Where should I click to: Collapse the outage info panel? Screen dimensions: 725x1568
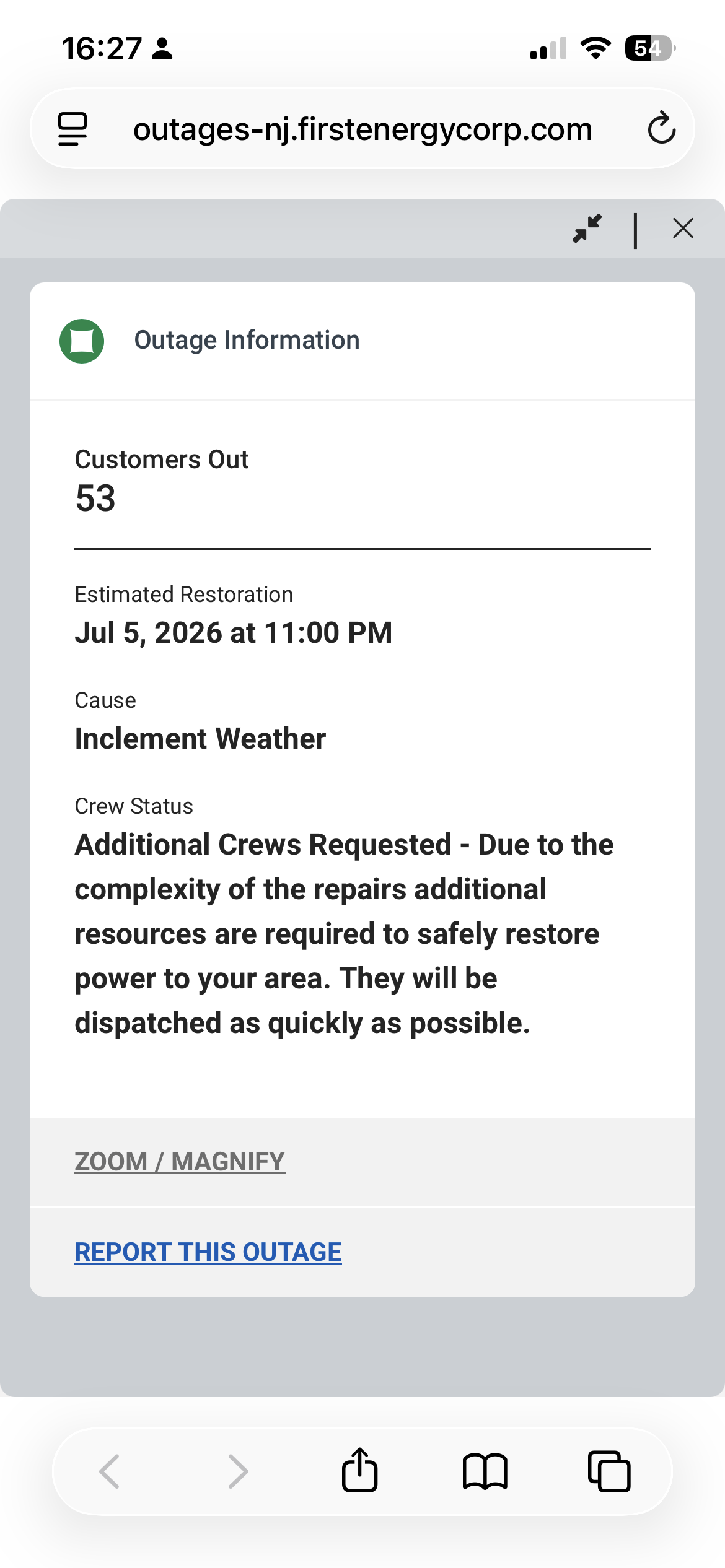(587, 229)
